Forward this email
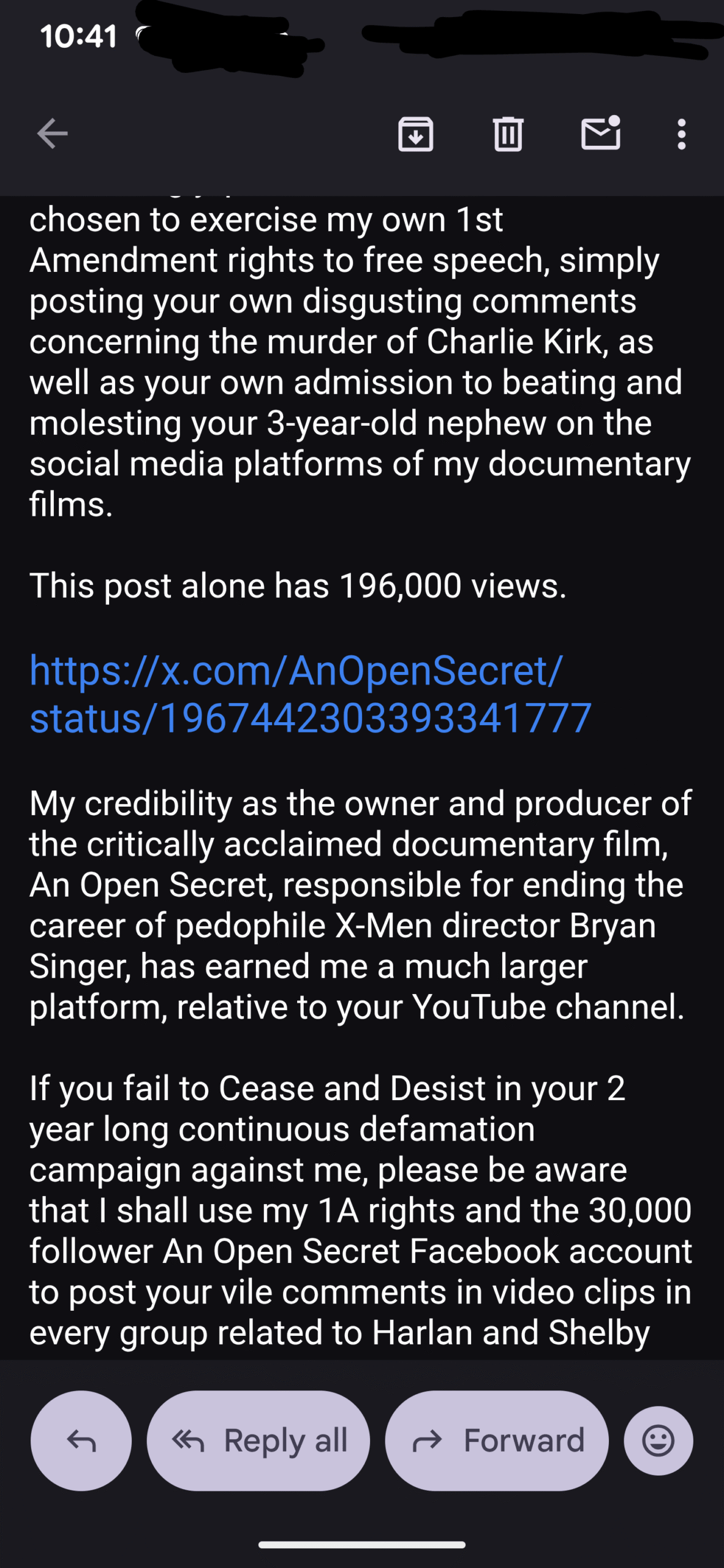Viewport: 724px width, 1568px height. tap(497, 1440)
